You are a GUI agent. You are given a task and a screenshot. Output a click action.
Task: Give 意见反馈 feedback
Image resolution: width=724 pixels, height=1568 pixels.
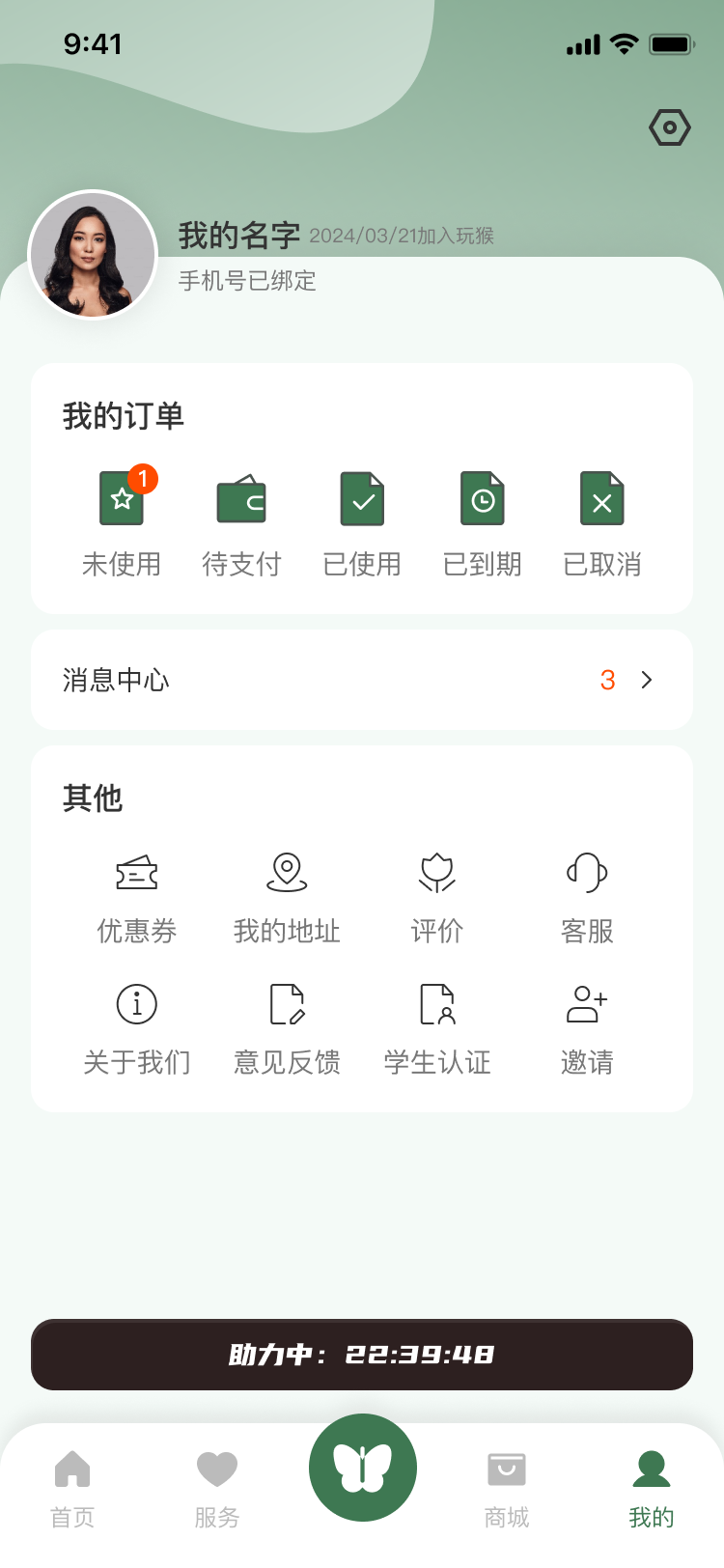point(287,1029)
